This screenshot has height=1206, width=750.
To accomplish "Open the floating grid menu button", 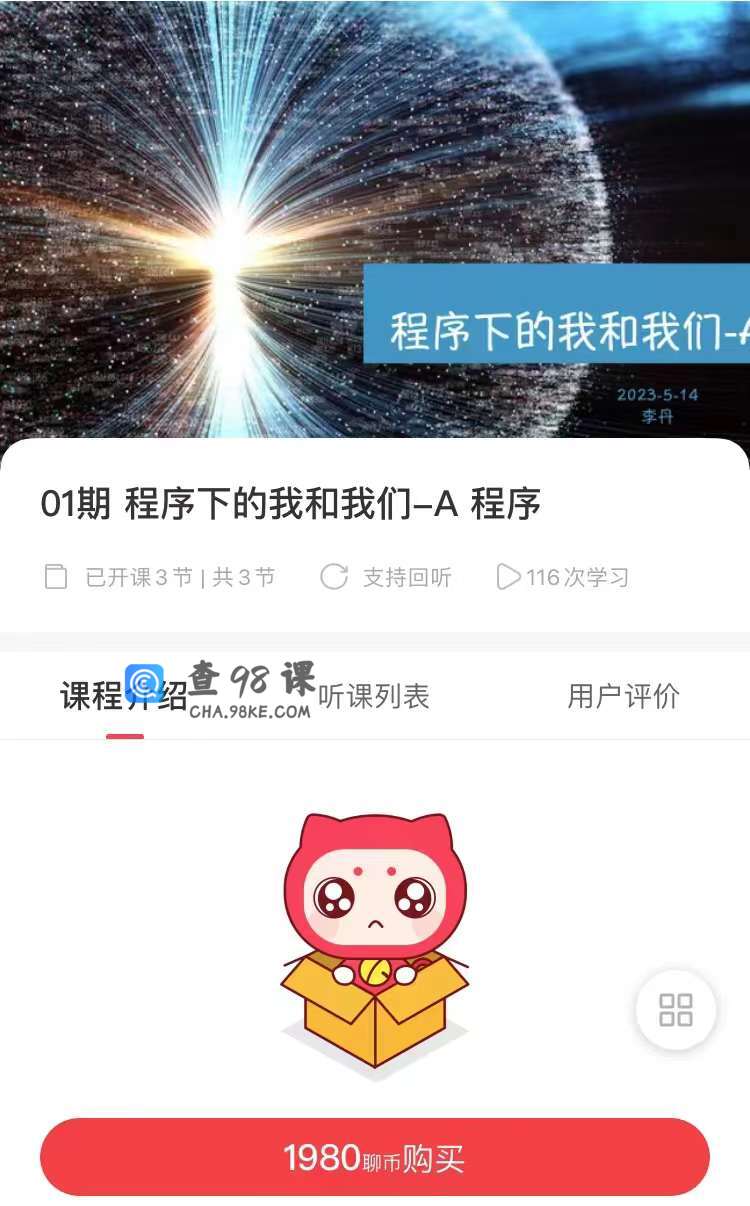I will 676,1010.
